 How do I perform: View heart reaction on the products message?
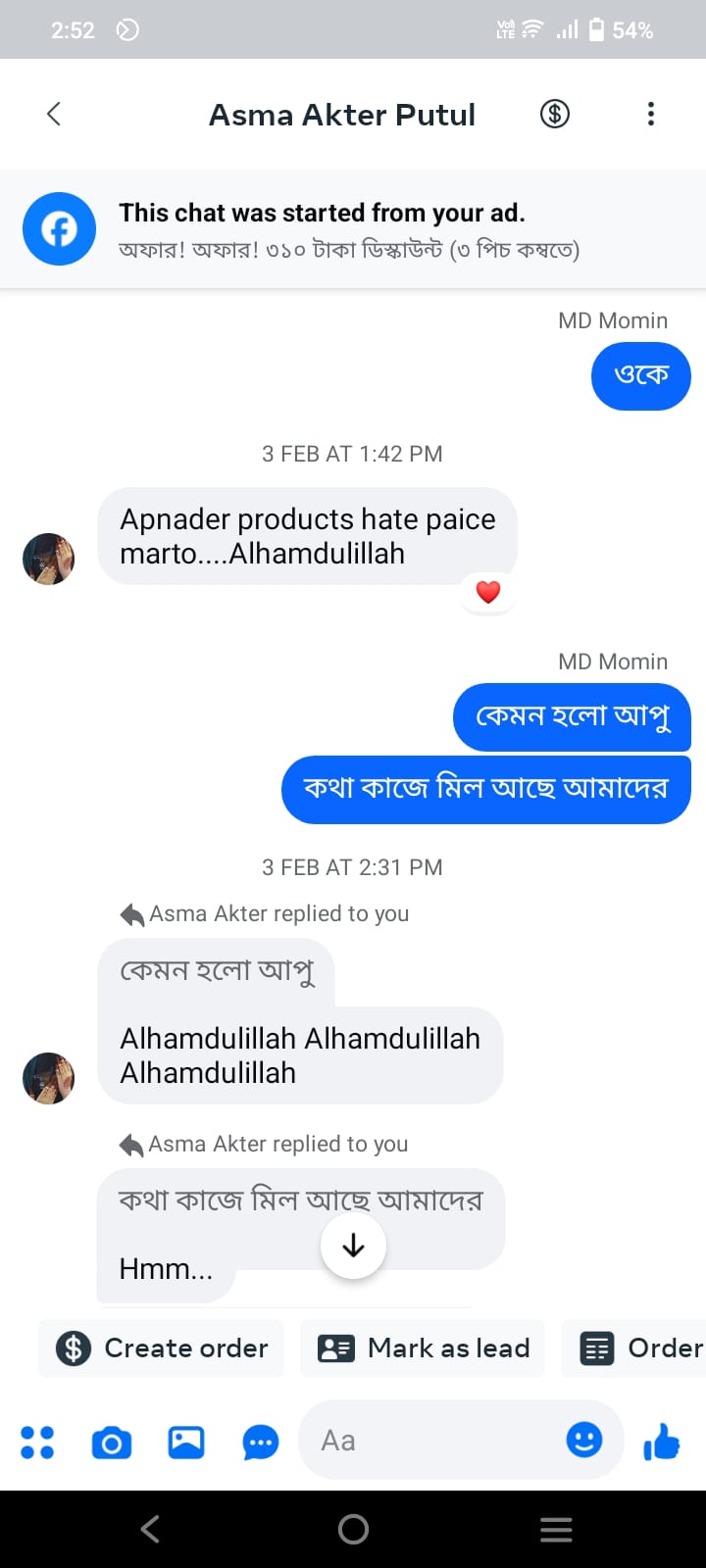click(x=488, y=592)
